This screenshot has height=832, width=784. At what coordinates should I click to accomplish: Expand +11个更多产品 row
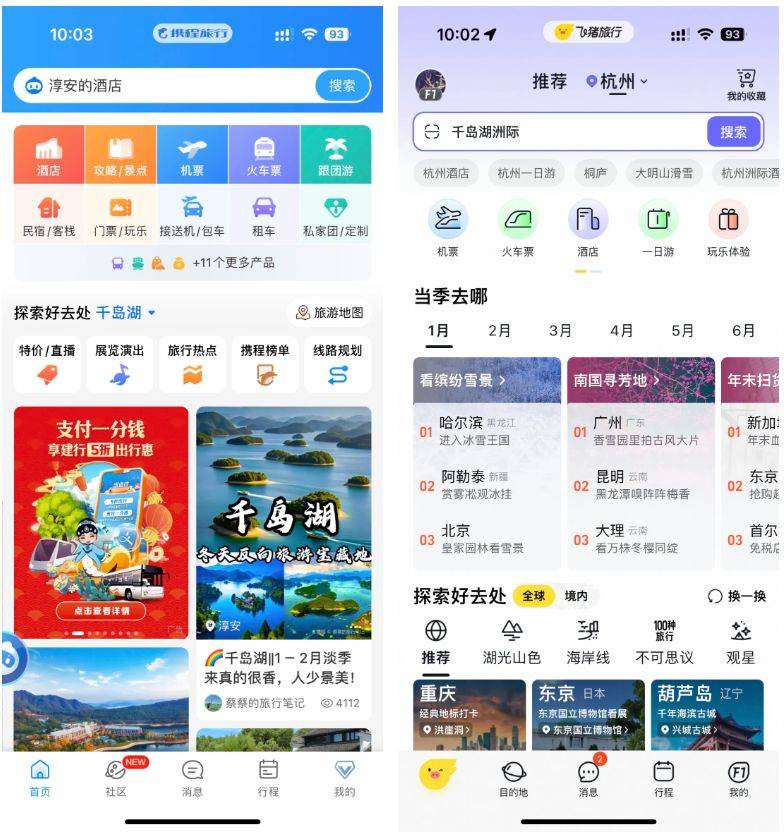[192, 263]
